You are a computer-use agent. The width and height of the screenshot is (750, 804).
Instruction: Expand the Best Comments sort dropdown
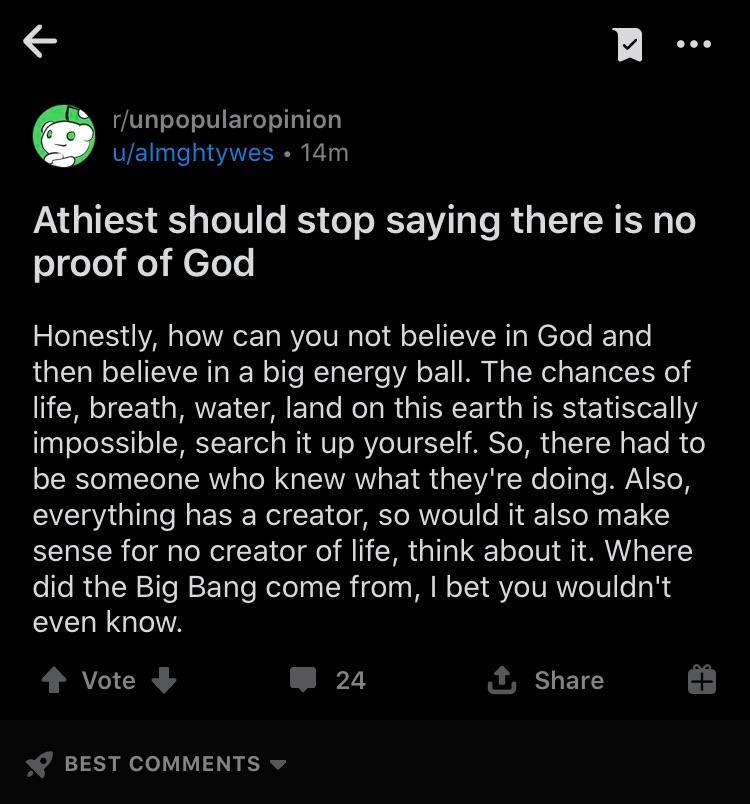coord(158,764)
